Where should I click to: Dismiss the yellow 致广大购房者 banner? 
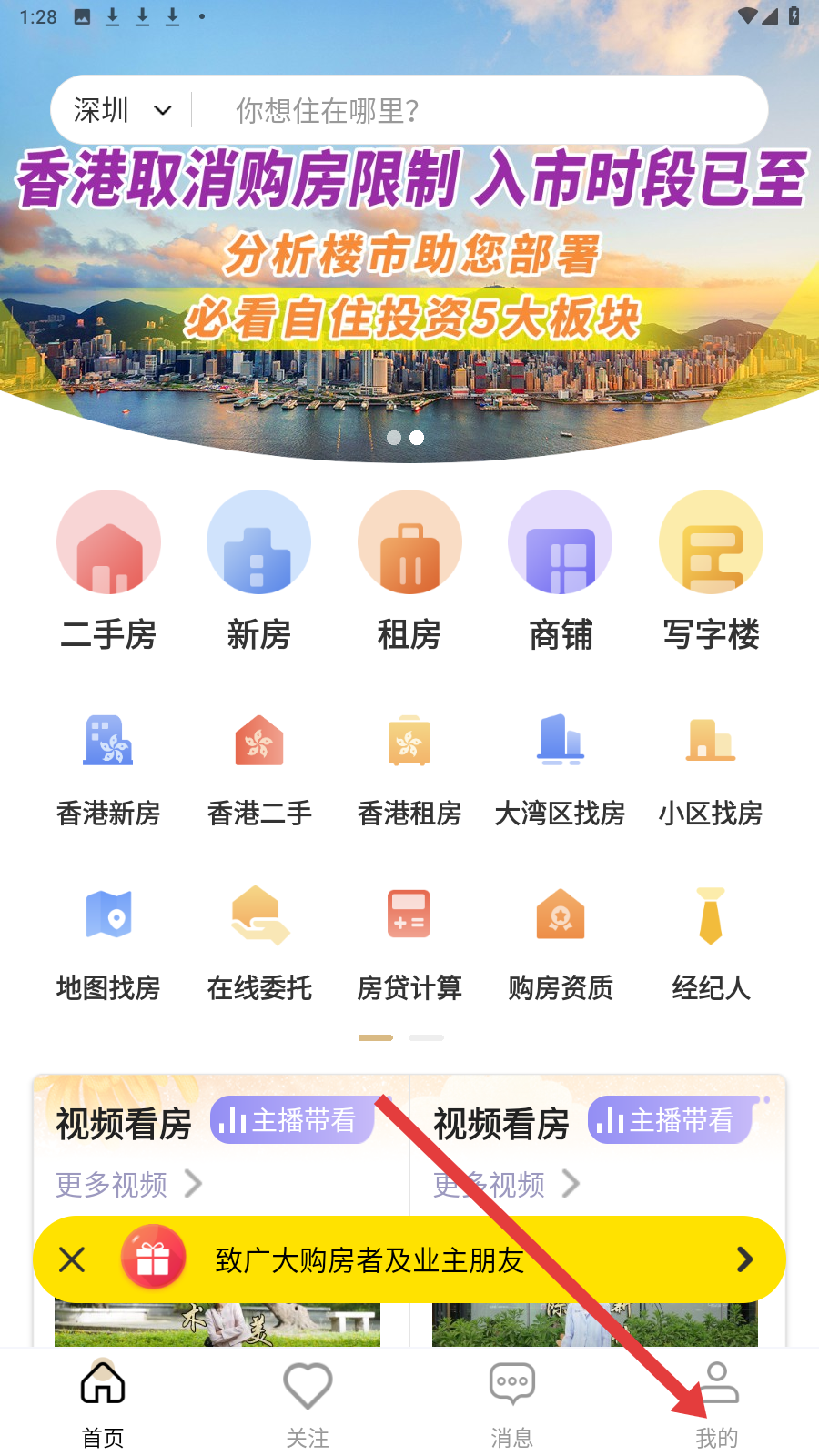point(72,1259)
